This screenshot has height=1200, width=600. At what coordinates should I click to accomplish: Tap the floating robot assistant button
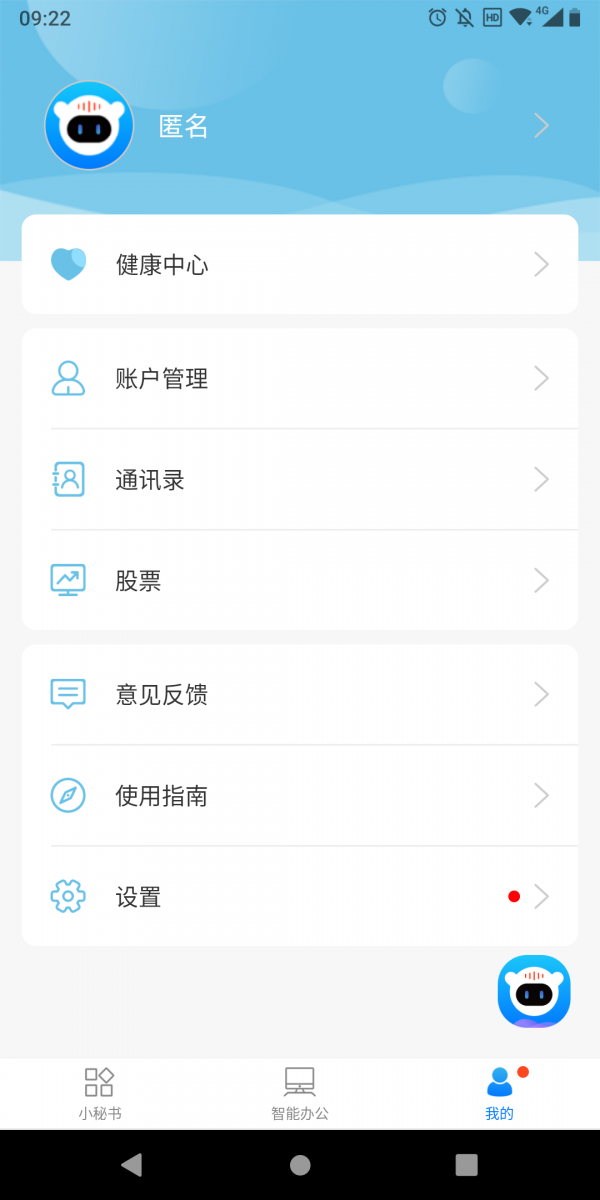click(x=534, y=991)
